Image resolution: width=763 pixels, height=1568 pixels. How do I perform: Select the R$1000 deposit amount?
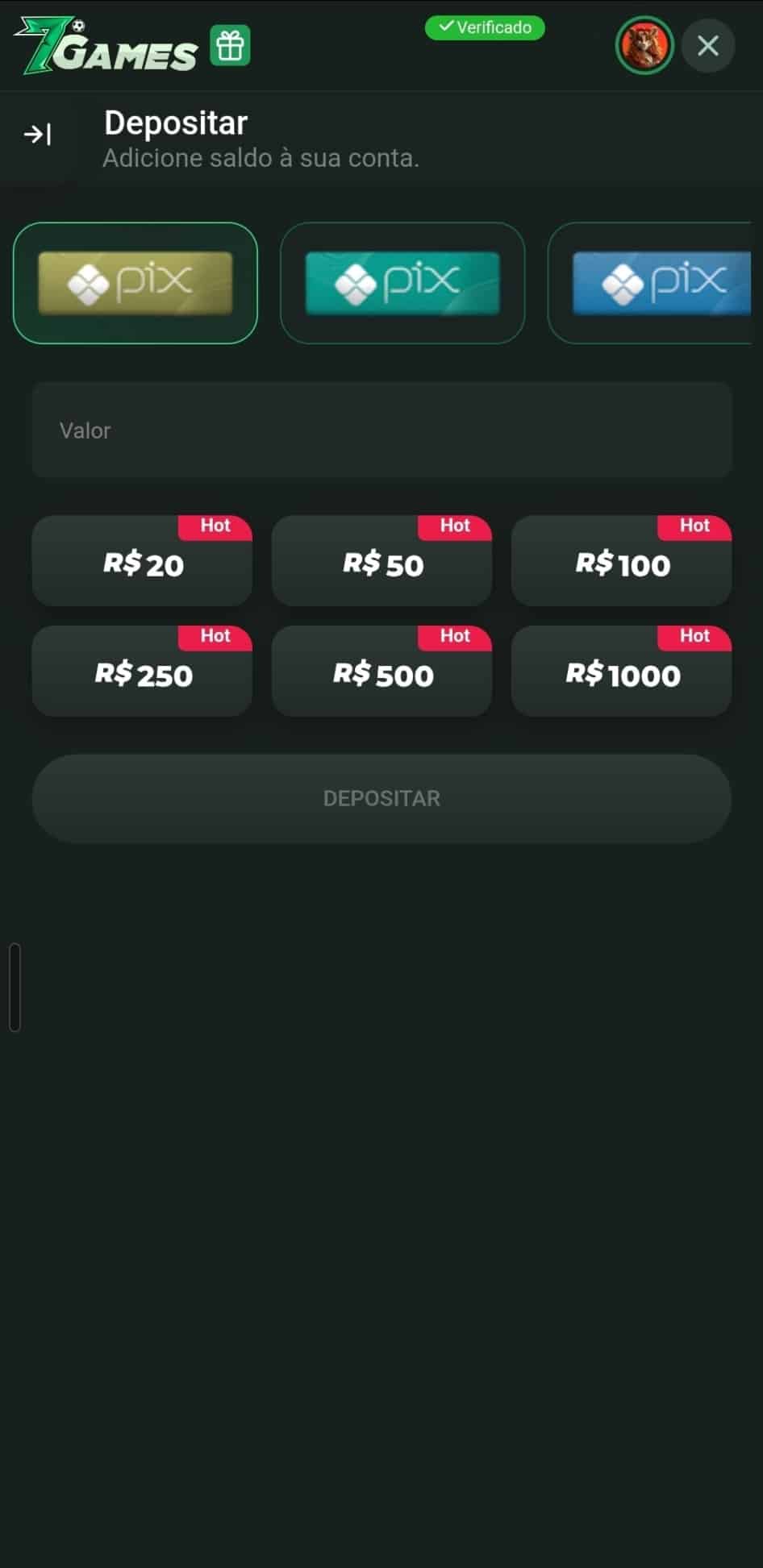pyautogui.click(x=621, y=673)
